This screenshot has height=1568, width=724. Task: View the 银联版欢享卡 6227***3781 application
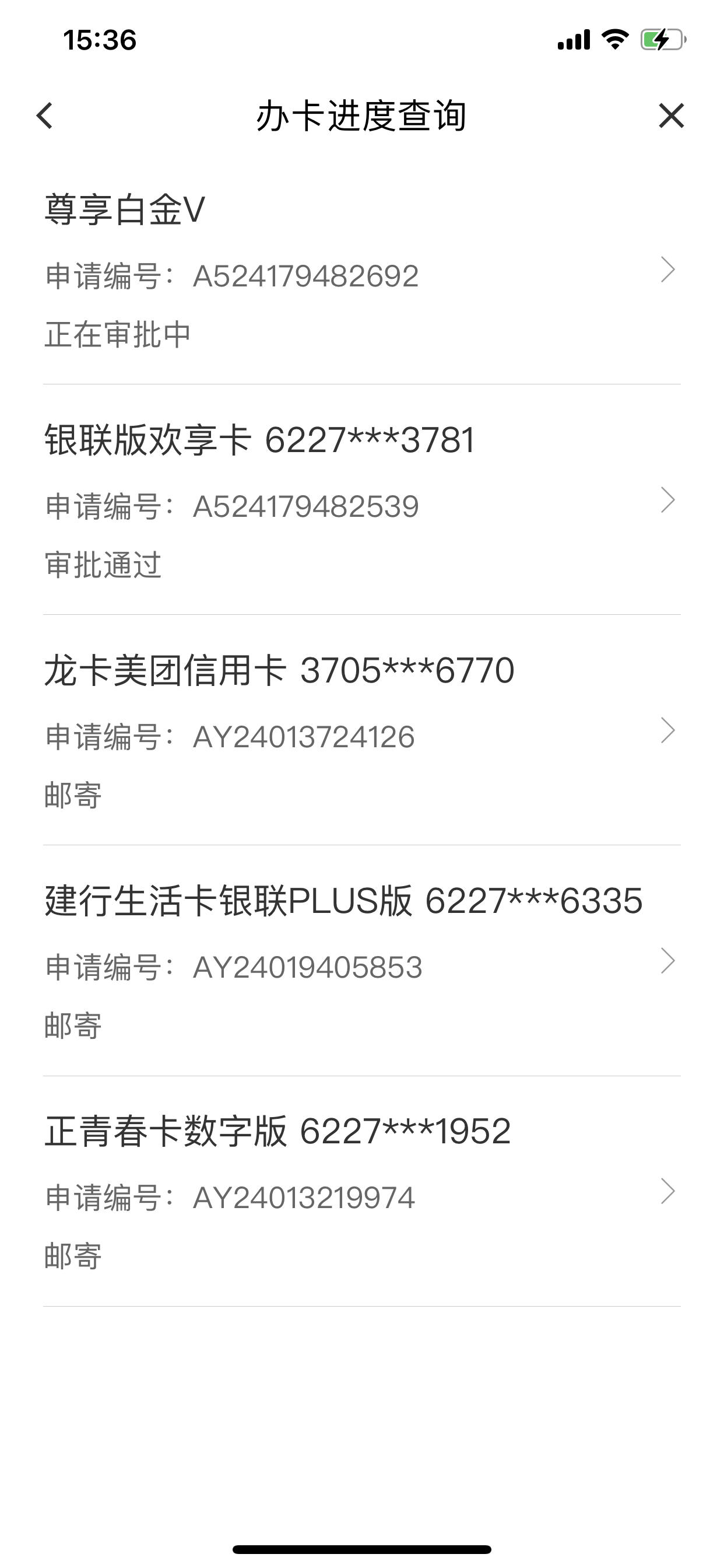(x=362, y=500)
